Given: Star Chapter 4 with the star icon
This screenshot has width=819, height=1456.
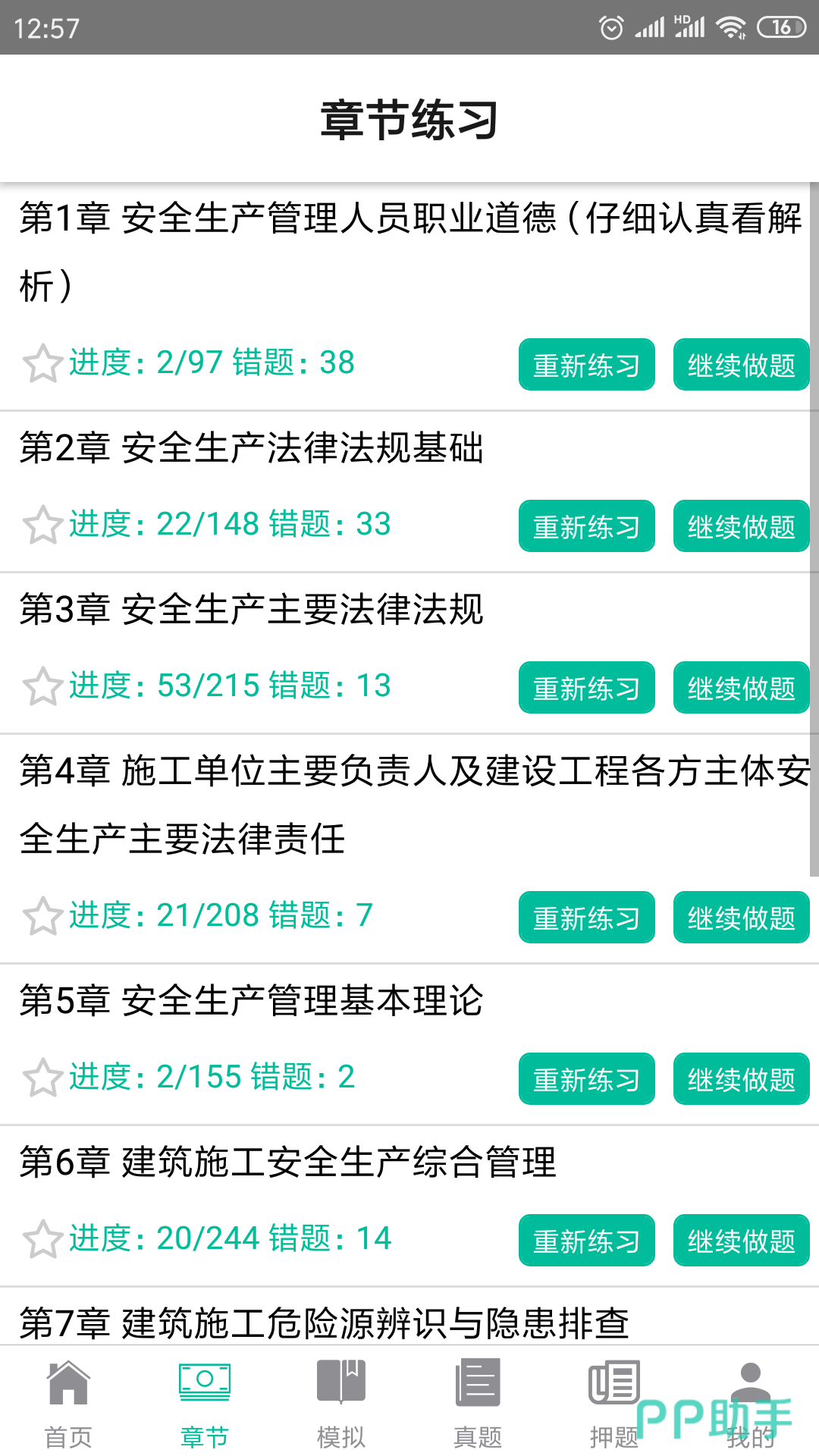Looking at the screenshot, I should [x=42, y=916].
